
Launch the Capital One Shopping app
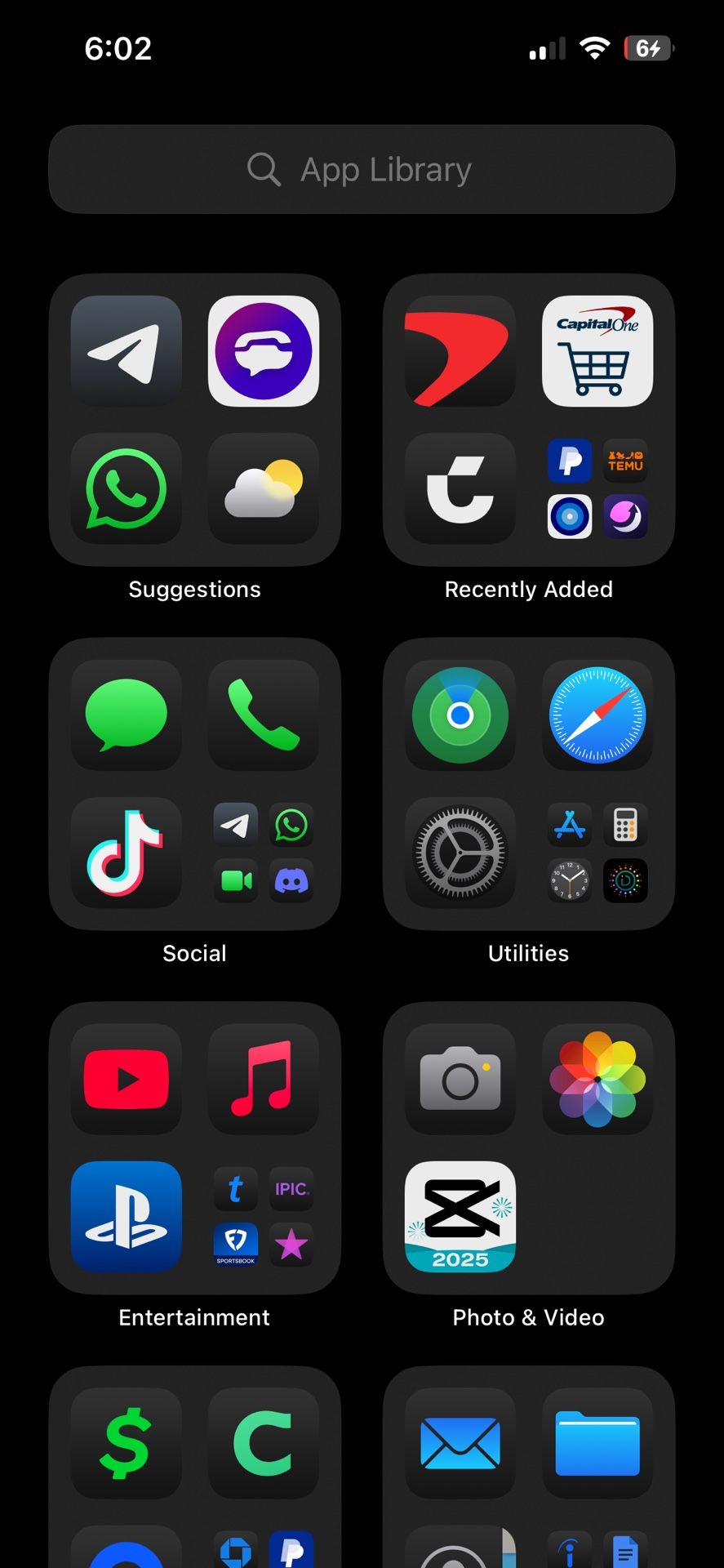click(597, 351)
